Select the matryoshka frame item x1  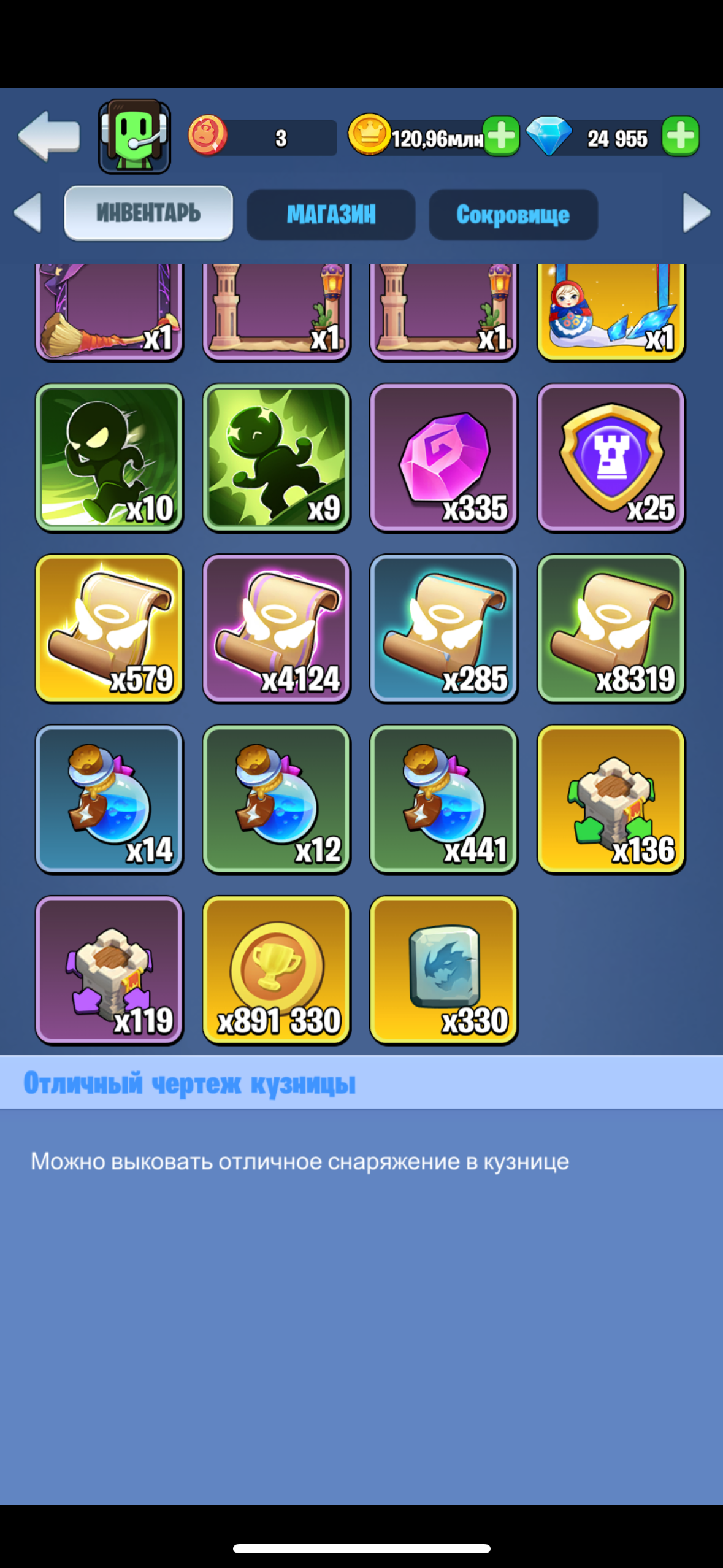click(x=611, y=310)
